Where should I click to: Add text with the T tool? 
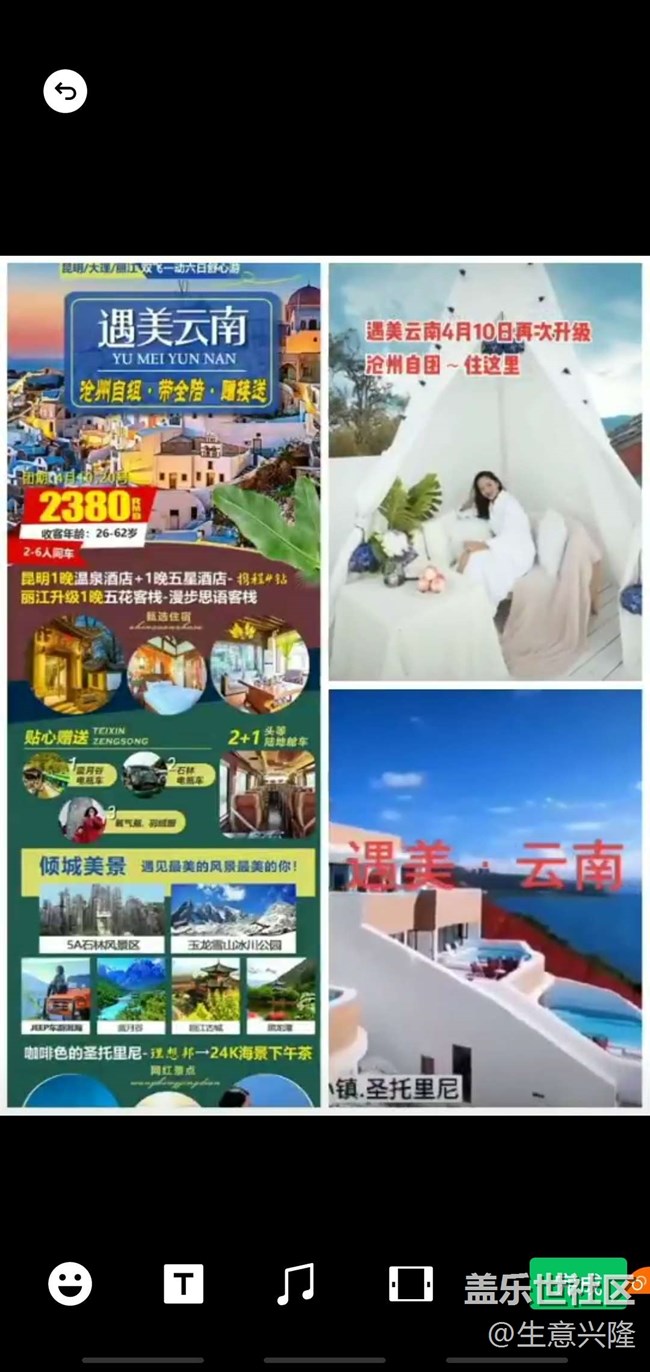tap(183, 1284)
